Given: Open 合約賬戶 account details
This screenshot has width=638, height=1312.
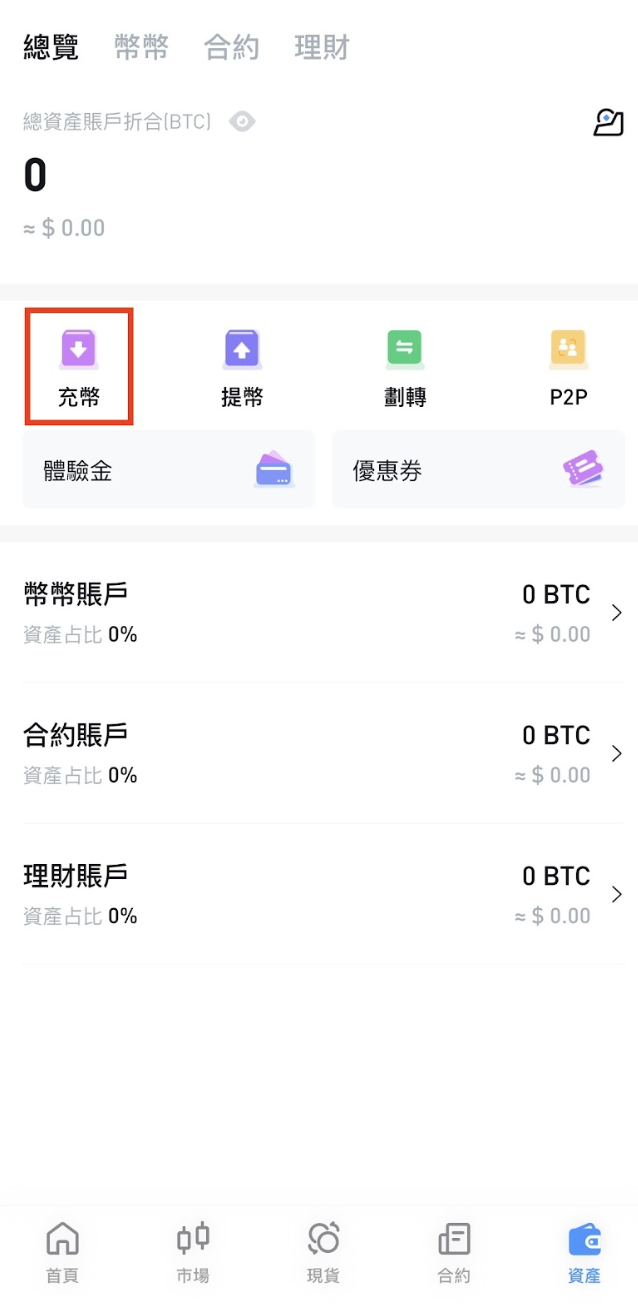Looking at the screenshot, I should pyautogui.click(x=319, y=753).
